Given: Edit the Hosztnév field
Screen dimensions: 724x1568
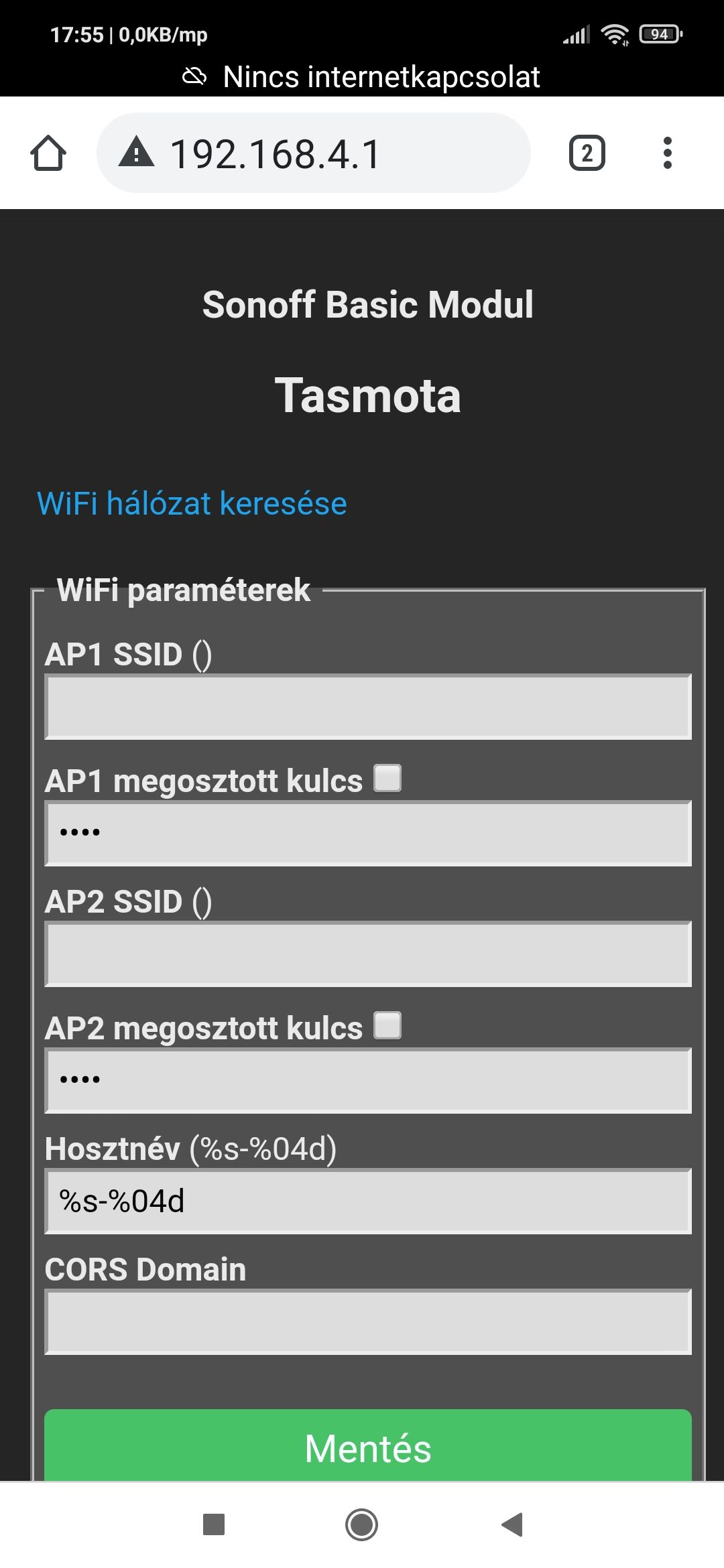Looking at the screenshot, I should point(367,1201).
